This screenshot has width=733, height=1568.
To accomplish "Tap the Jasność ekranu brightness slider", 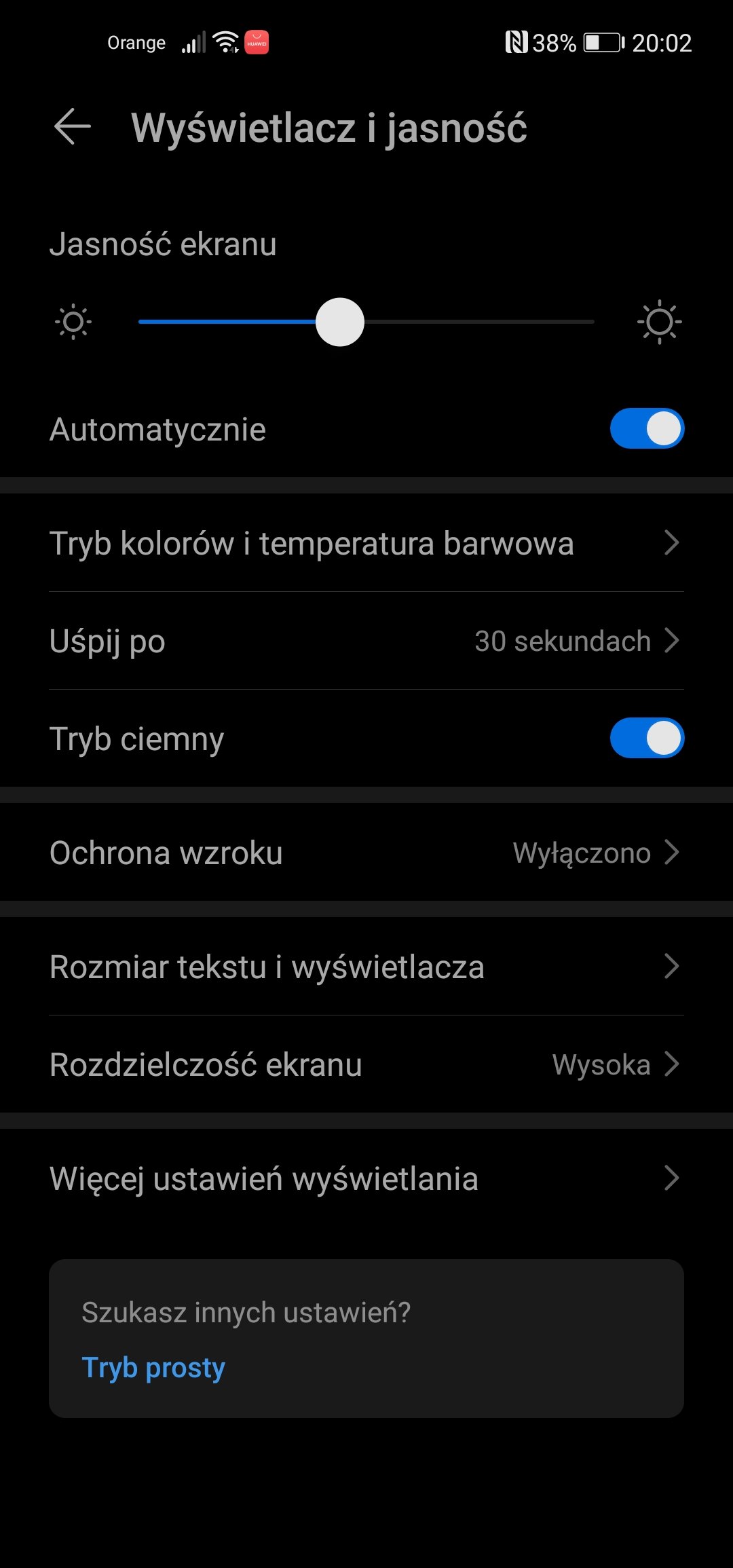I will point(366,322).
